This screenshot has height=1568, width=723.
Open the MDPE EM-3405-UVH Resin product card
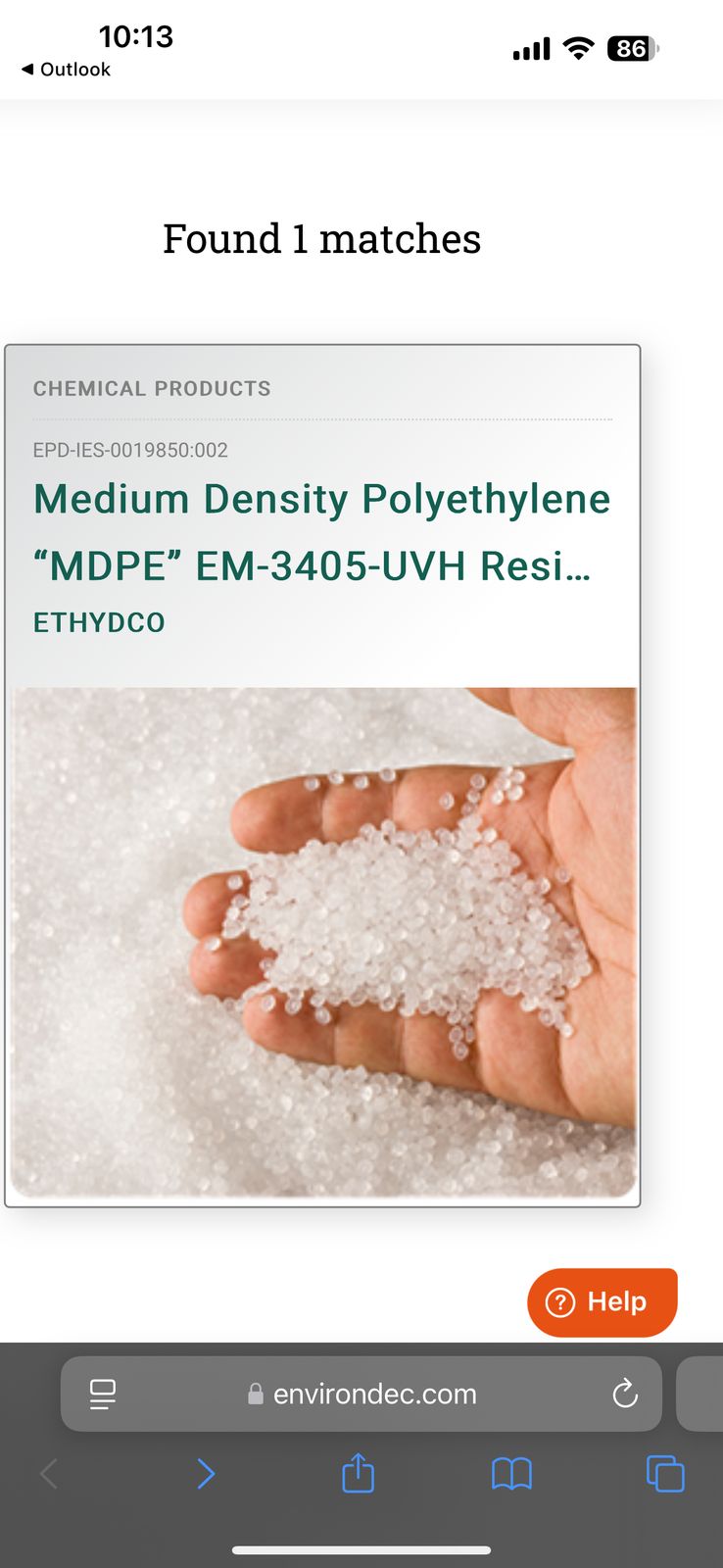pyautogui.click(x=321, y=533)
